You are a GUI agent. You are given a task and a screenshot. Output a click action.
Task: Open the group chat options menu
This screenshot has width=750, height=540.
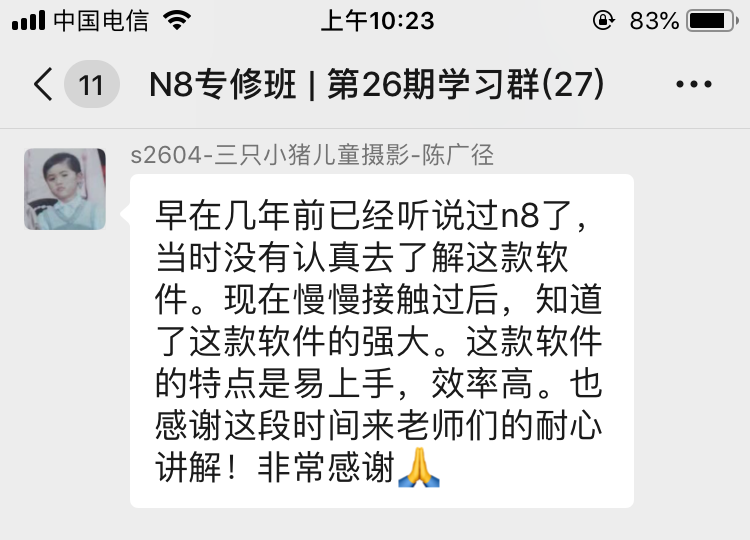[x=694, y=85]
